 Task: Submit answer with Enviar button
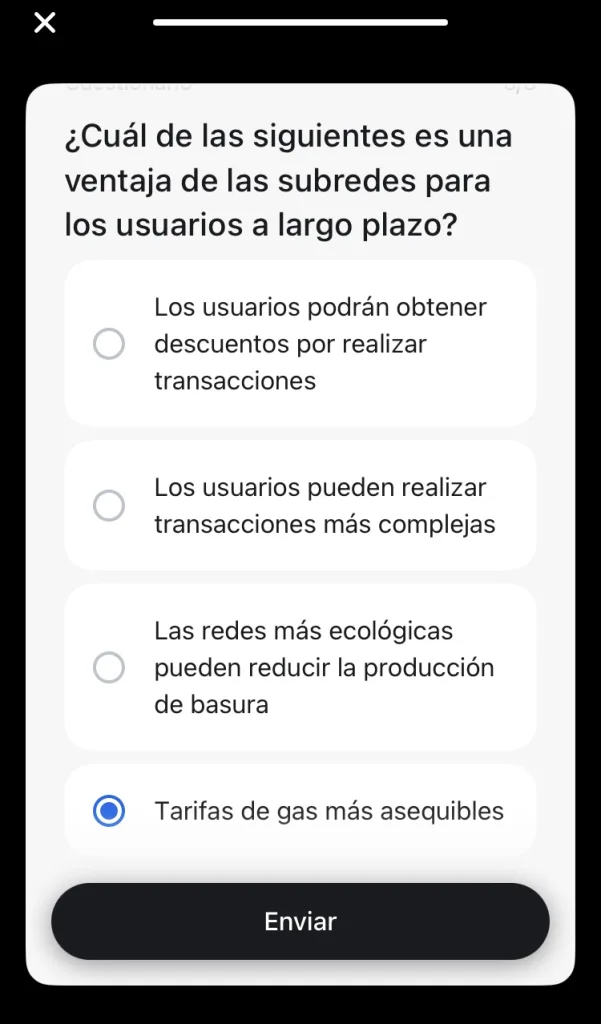coord(300,921)
